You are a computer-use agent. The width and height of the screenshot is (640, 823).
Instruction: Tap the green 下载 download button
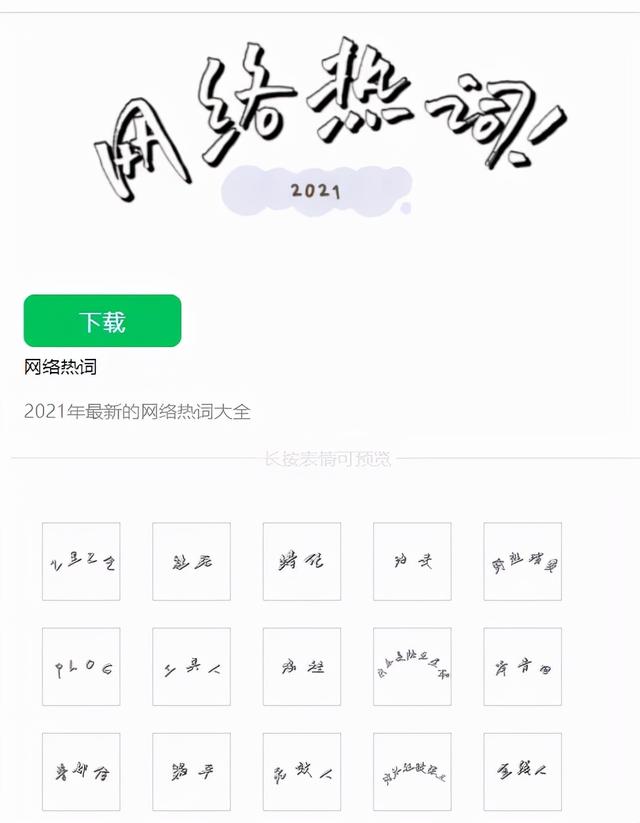coord(102,321)
